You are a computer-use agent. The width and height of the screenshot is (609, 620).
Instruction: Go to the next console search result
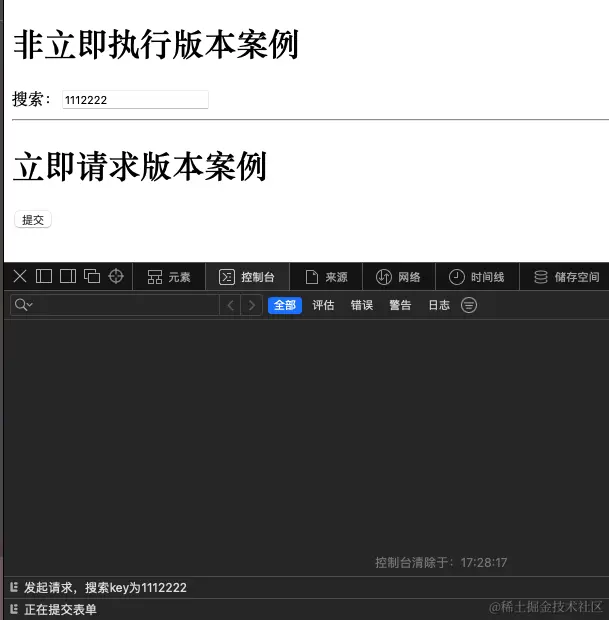coord(252,305)
